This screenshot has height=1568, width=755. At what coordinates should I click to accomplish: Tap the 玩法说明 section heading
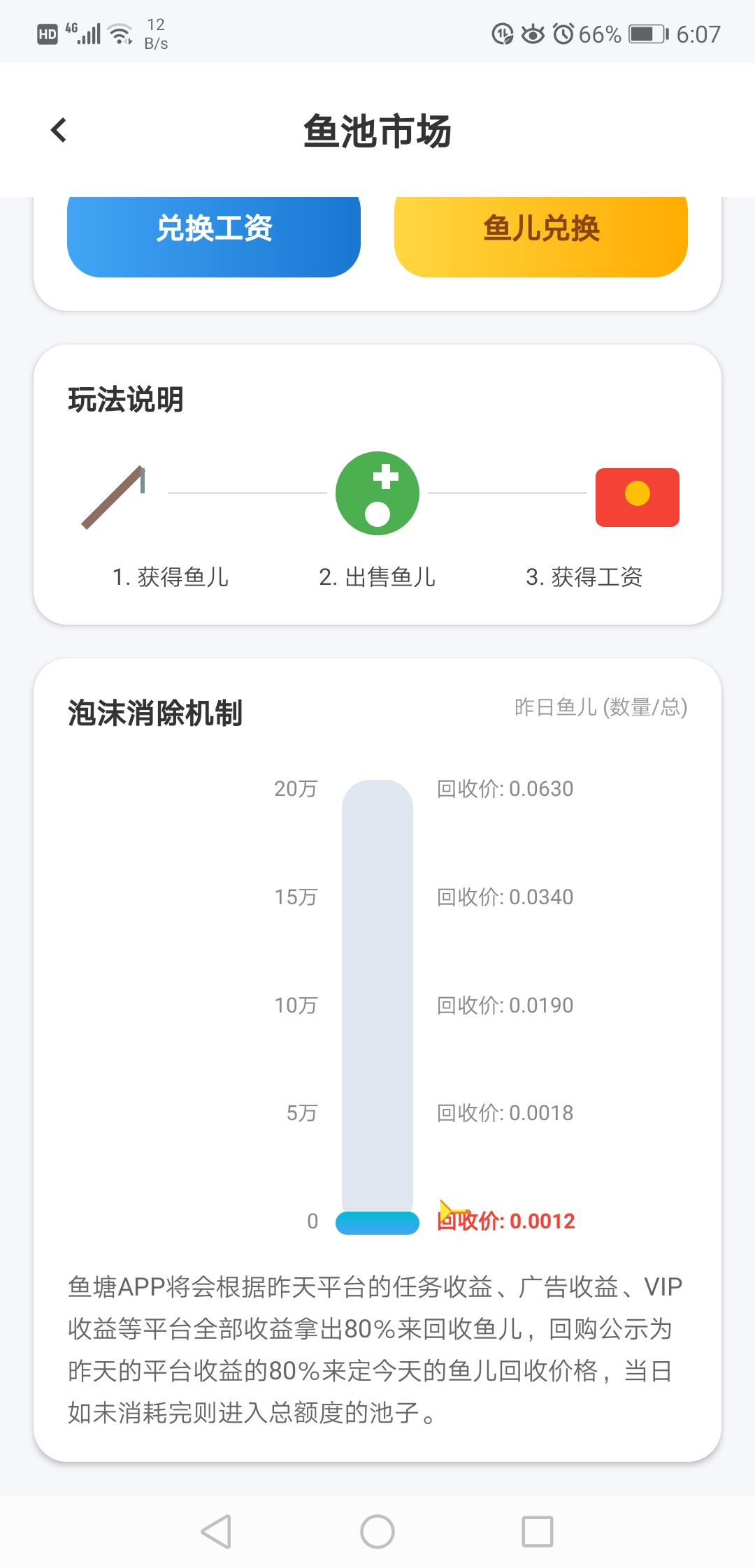click(x=126, y=400)
